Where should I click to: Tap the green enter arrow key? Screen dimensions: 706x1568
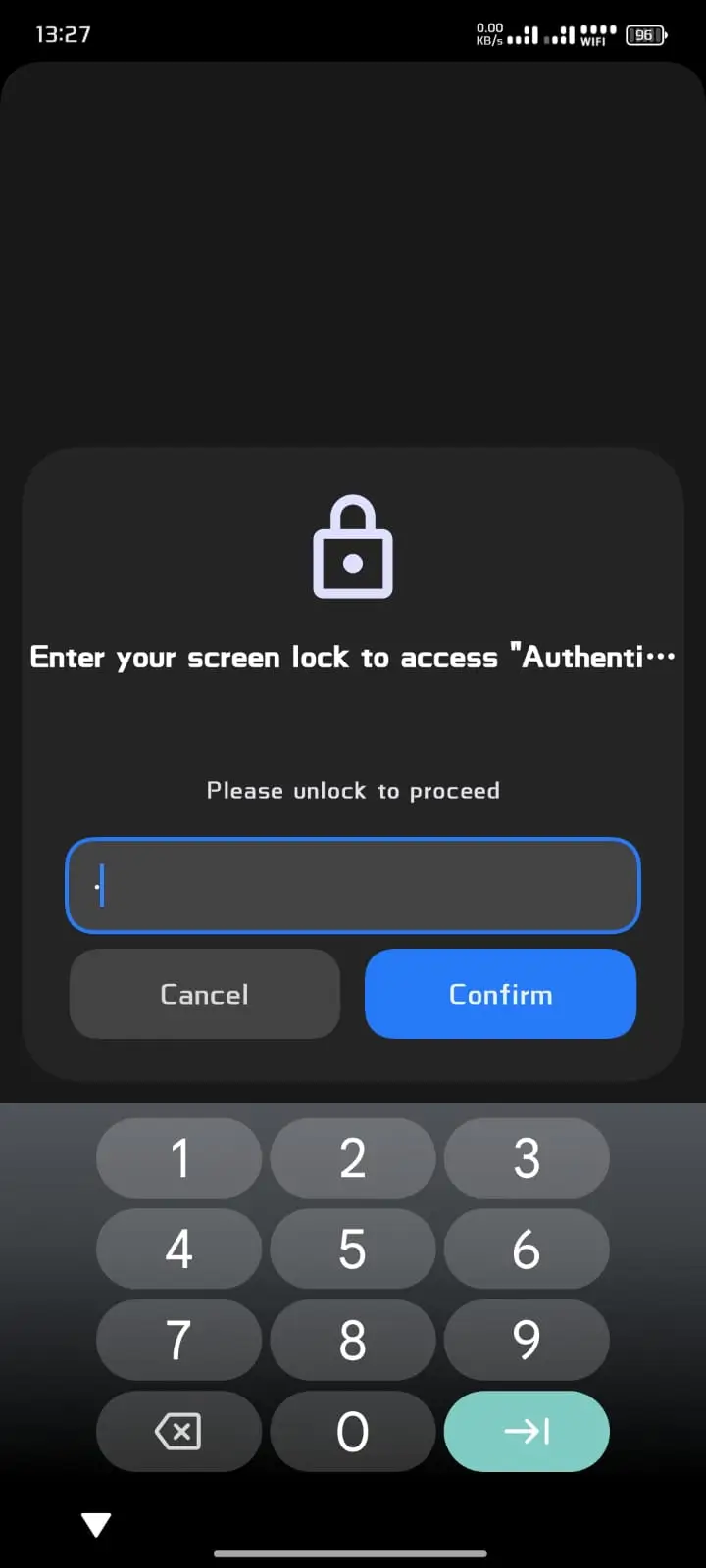point(527,1431)
